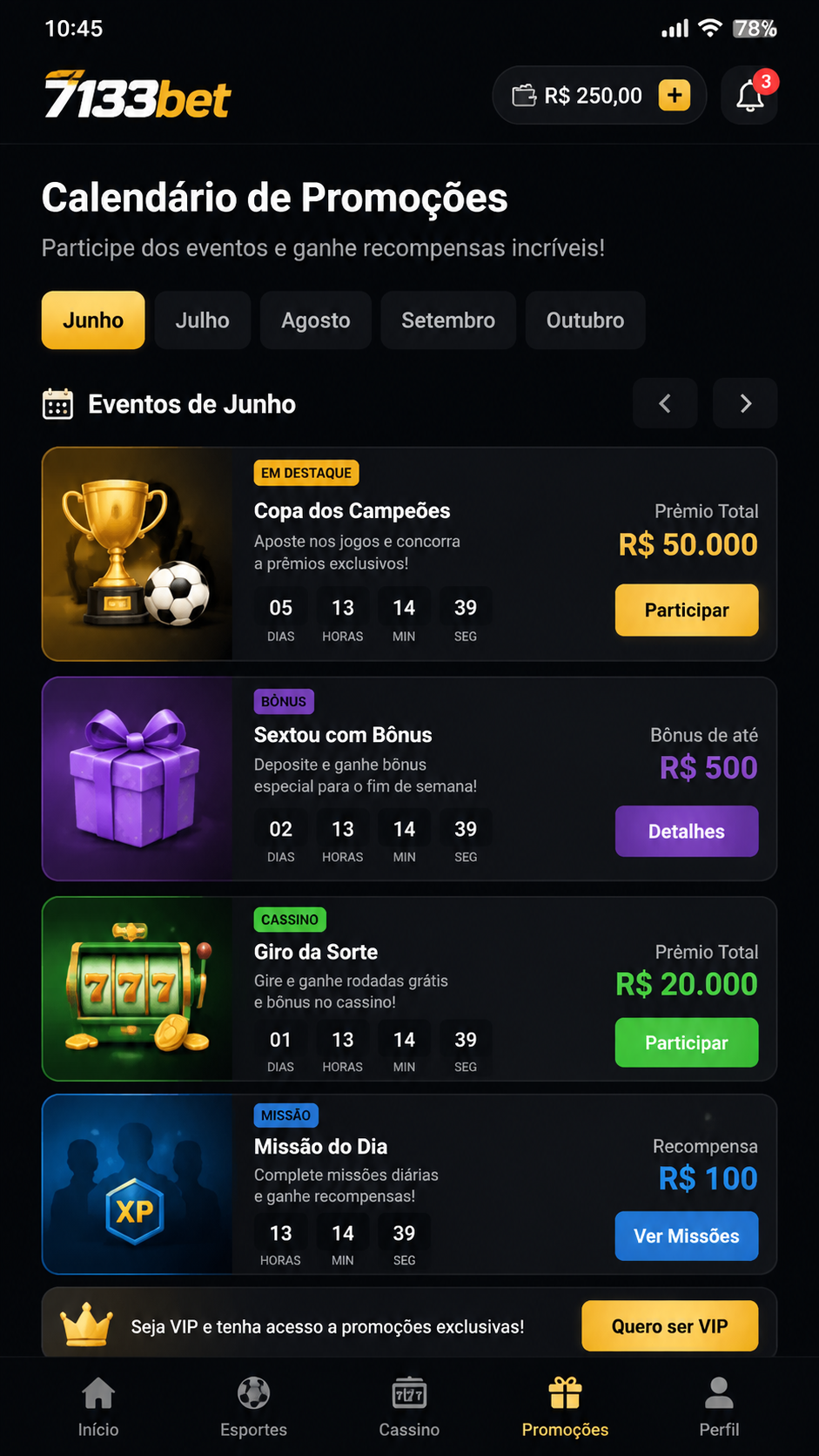Open the Promoções tab
This screenshot has height=1456, width=819.
pyautogui.click(x=565, y=1406)
